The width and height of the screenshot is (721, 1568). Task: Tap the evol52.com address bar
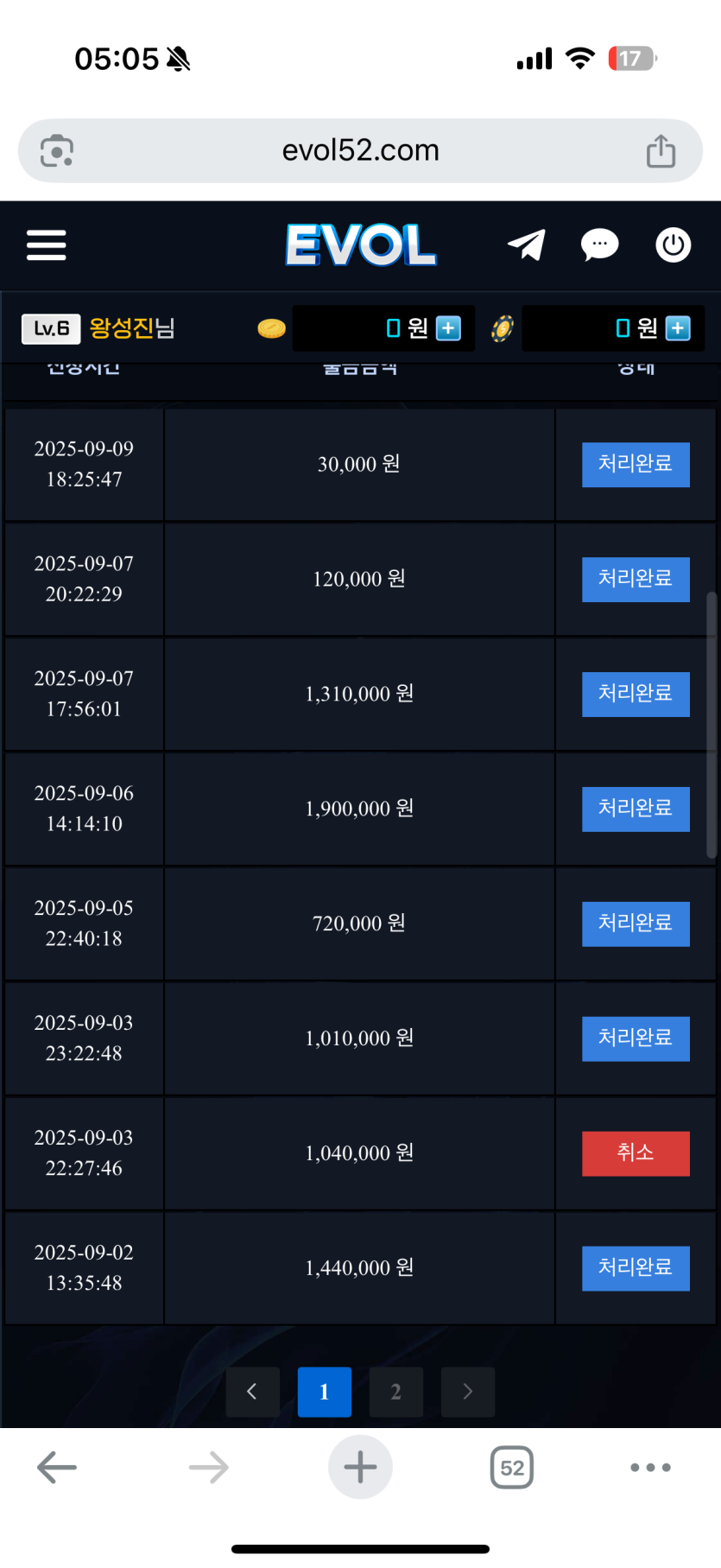[360, 151]
